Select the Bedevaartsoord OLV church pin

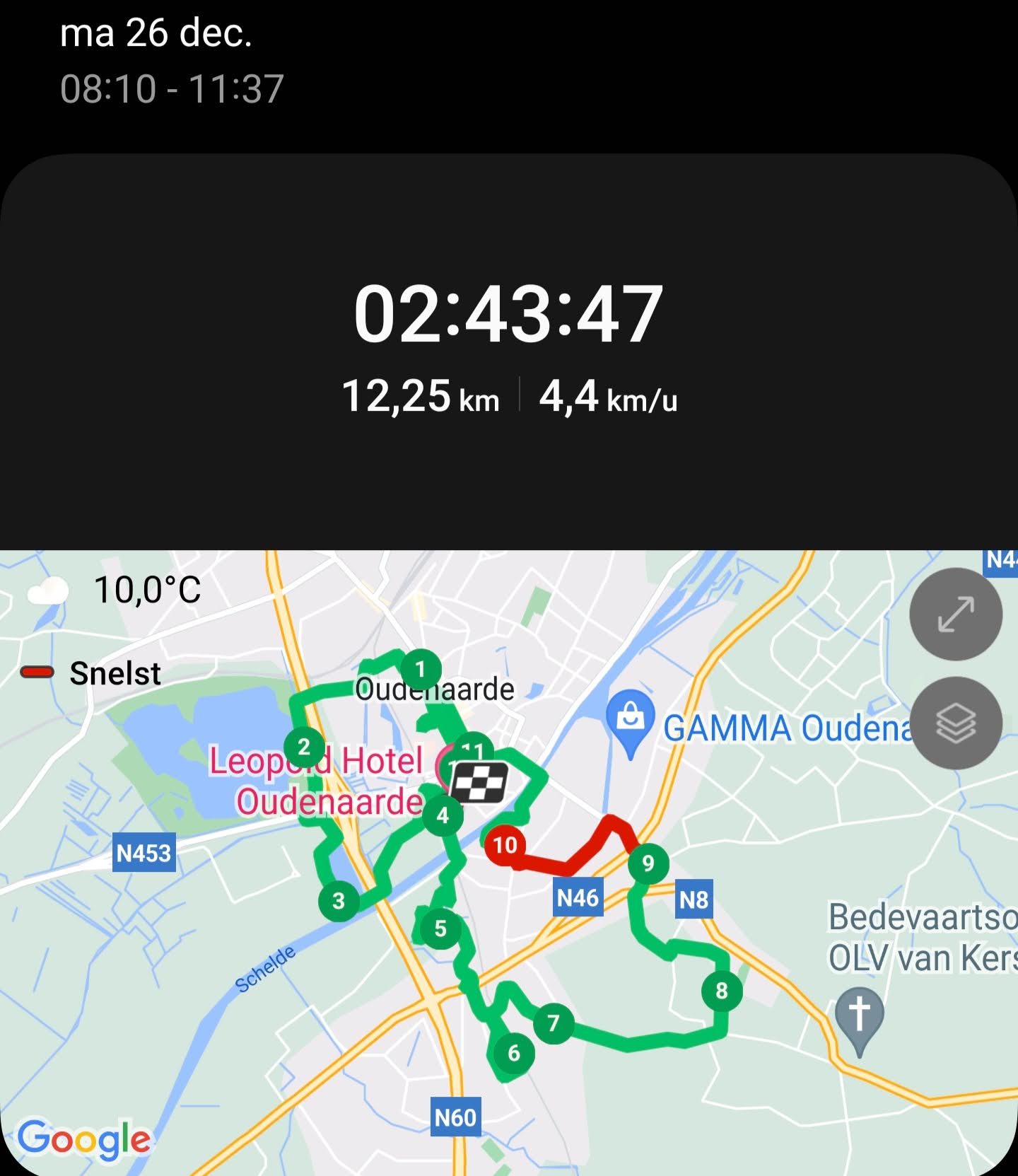tap(859, 1015)
